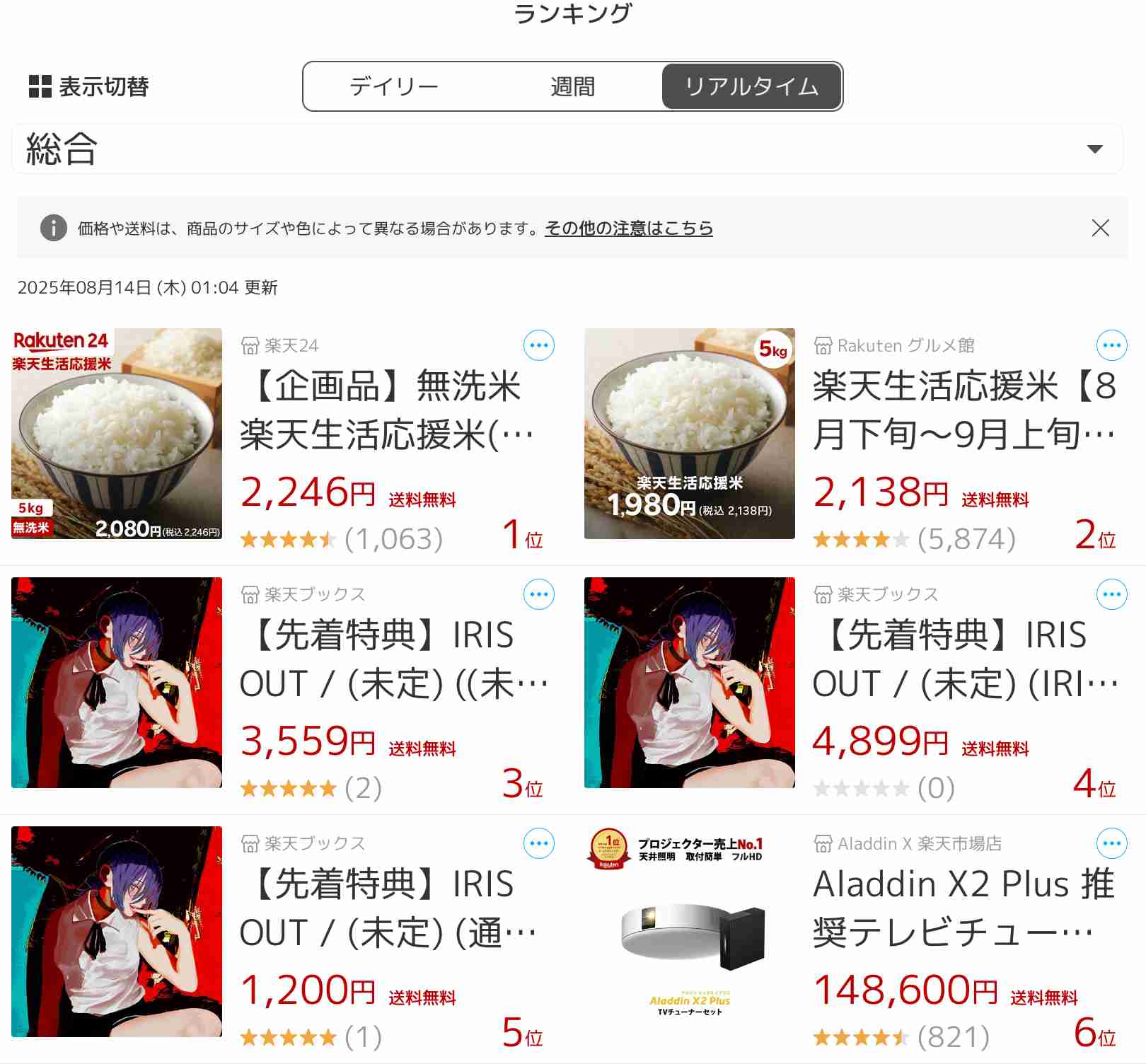Open more options for the 楽天24 rice item
This screenshot has width=1146, height=1064.
(x=538, y=346)
